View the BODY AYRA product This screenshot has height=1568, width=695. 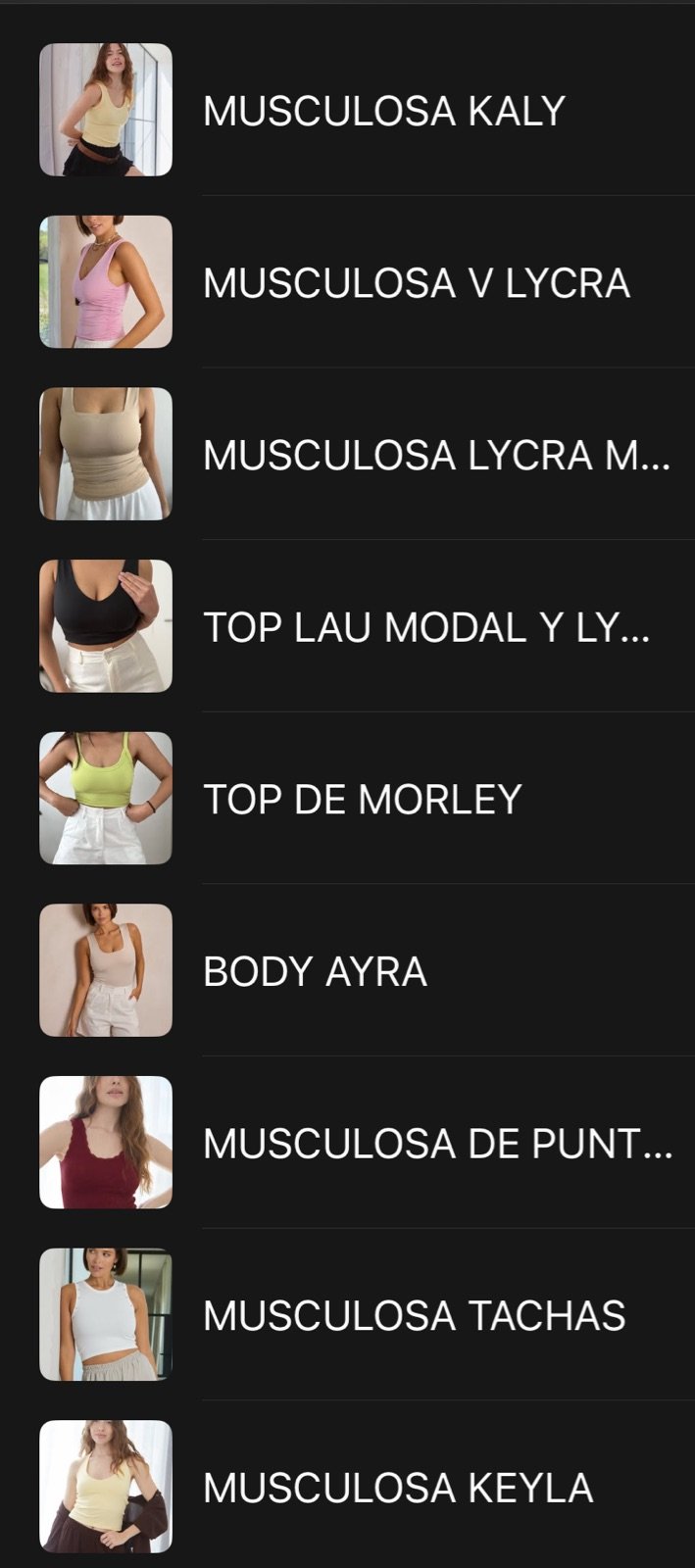pyautogui.click(x=315, y=972)
